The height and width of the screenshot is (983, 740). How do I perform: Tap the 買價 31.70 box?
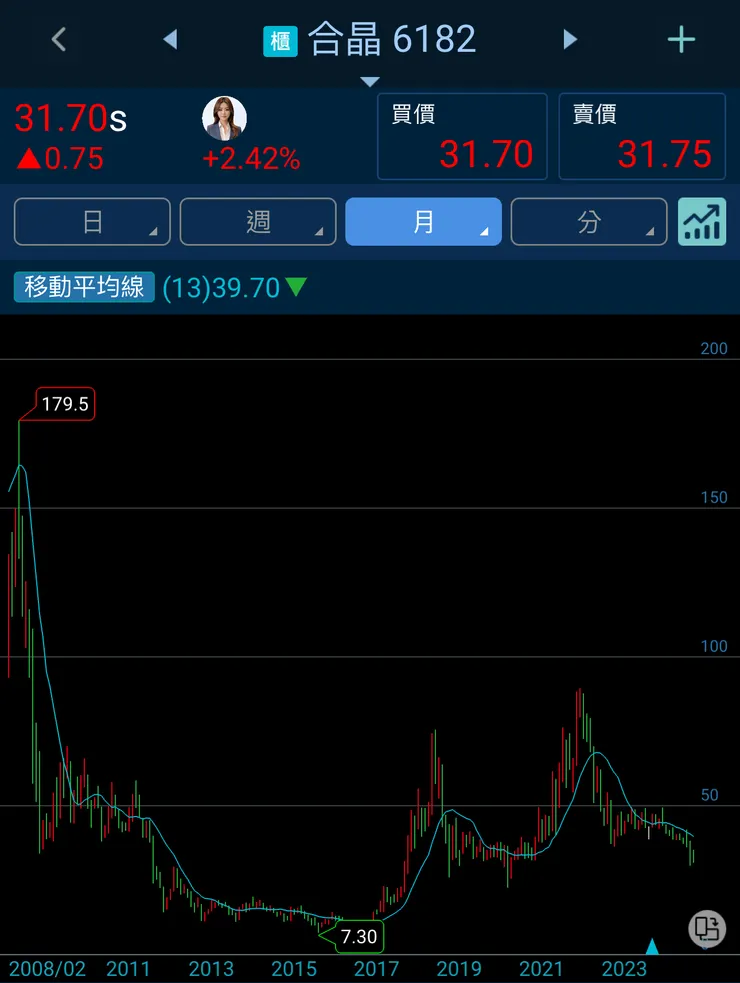point(462,137)
